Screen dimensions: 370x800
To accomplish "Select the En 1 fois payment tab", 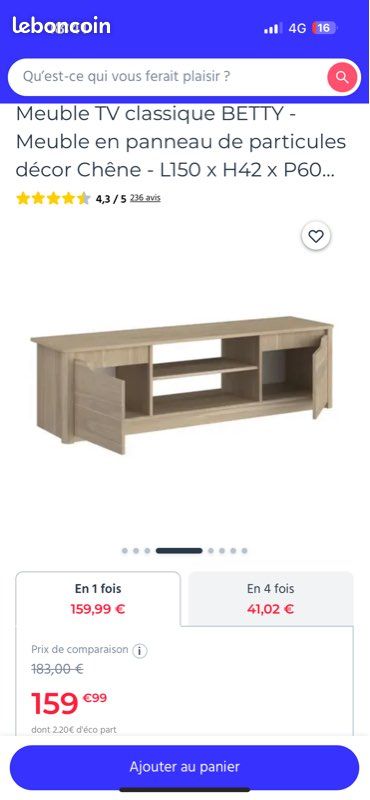I will pos(98,598).
